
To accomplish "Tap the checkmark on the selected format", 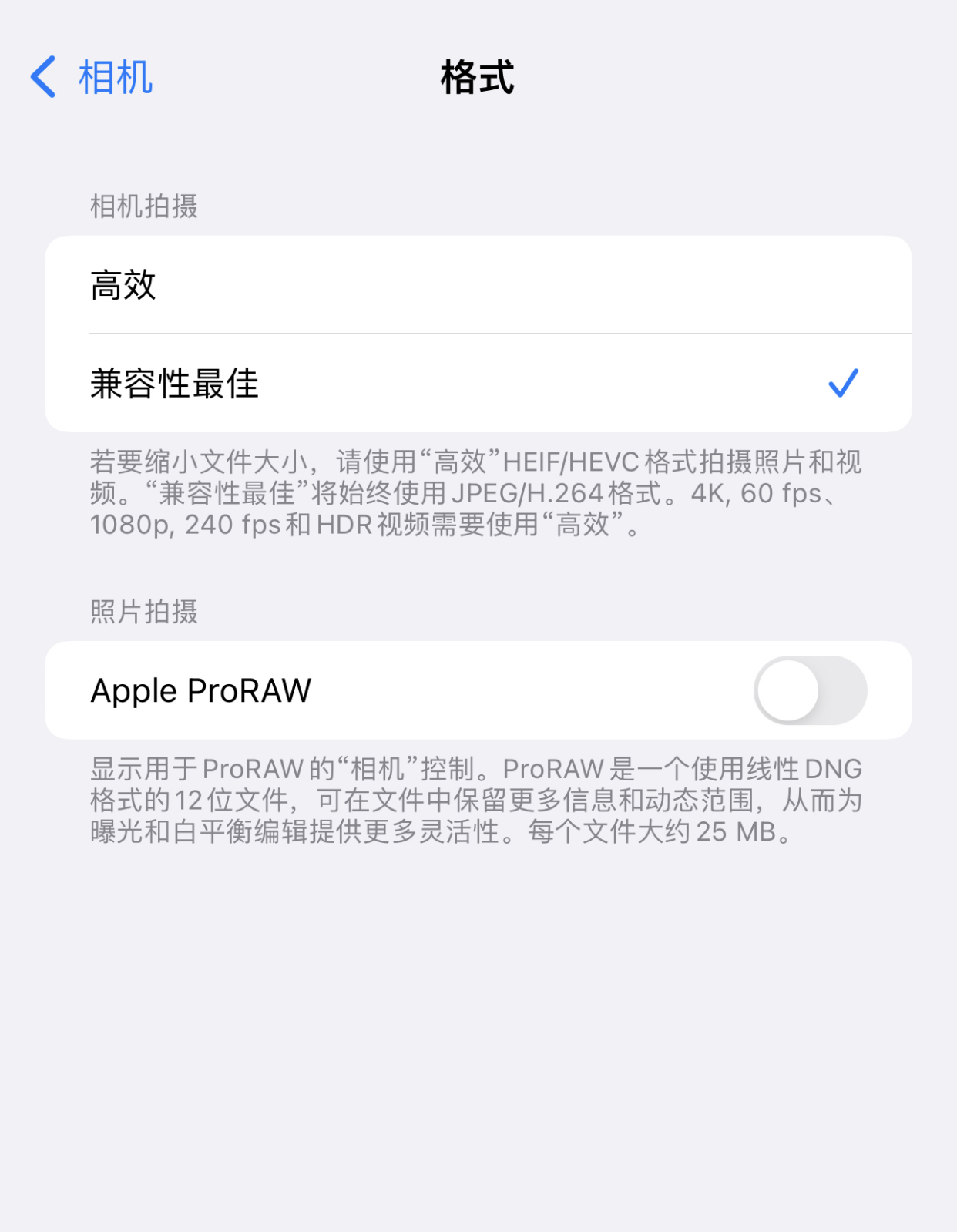I will pyautogui.click(x=845, y=383).
